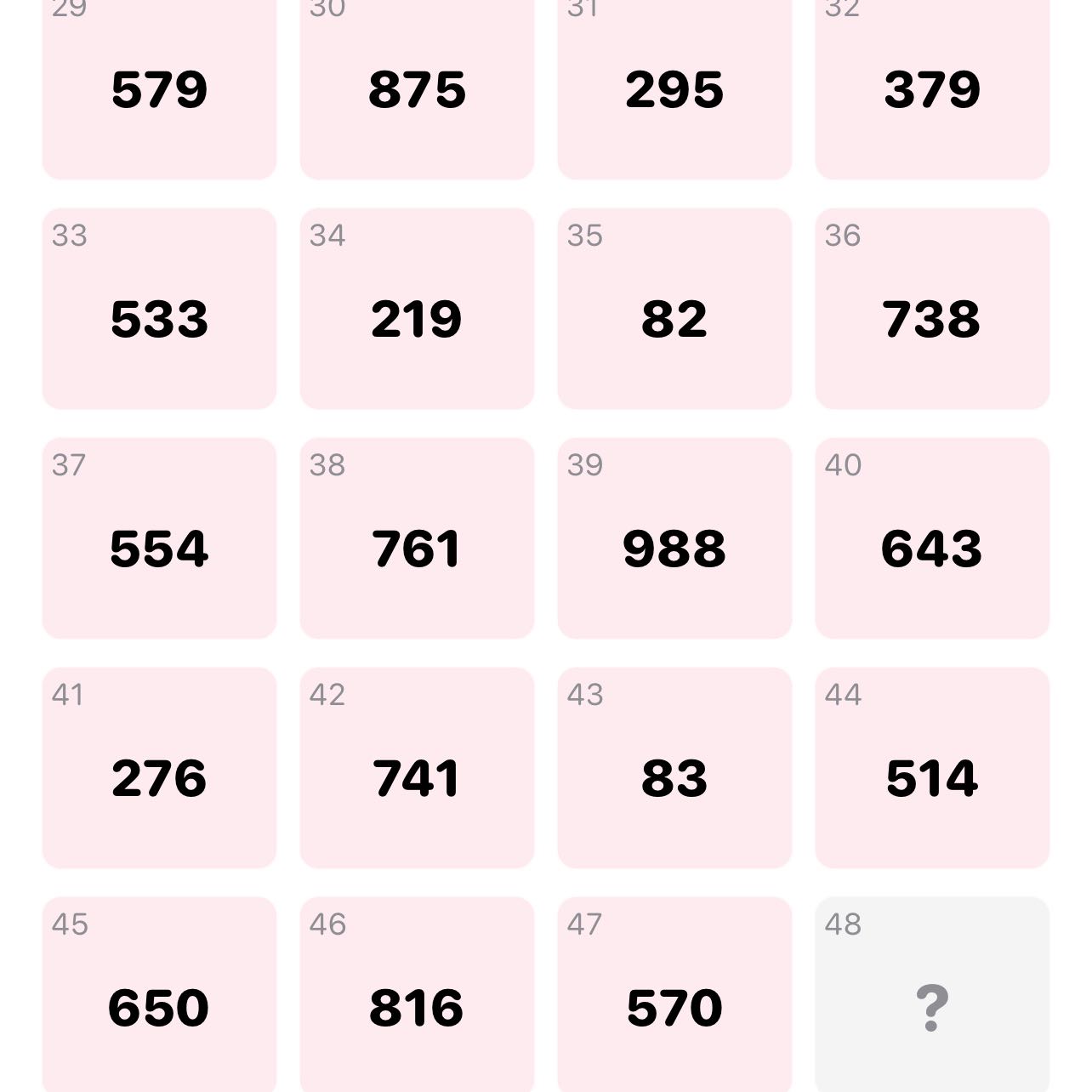This screenshot has height=1092, width=1092.
Task: Pick card 41 with value 276
Action: click(159, 768)
